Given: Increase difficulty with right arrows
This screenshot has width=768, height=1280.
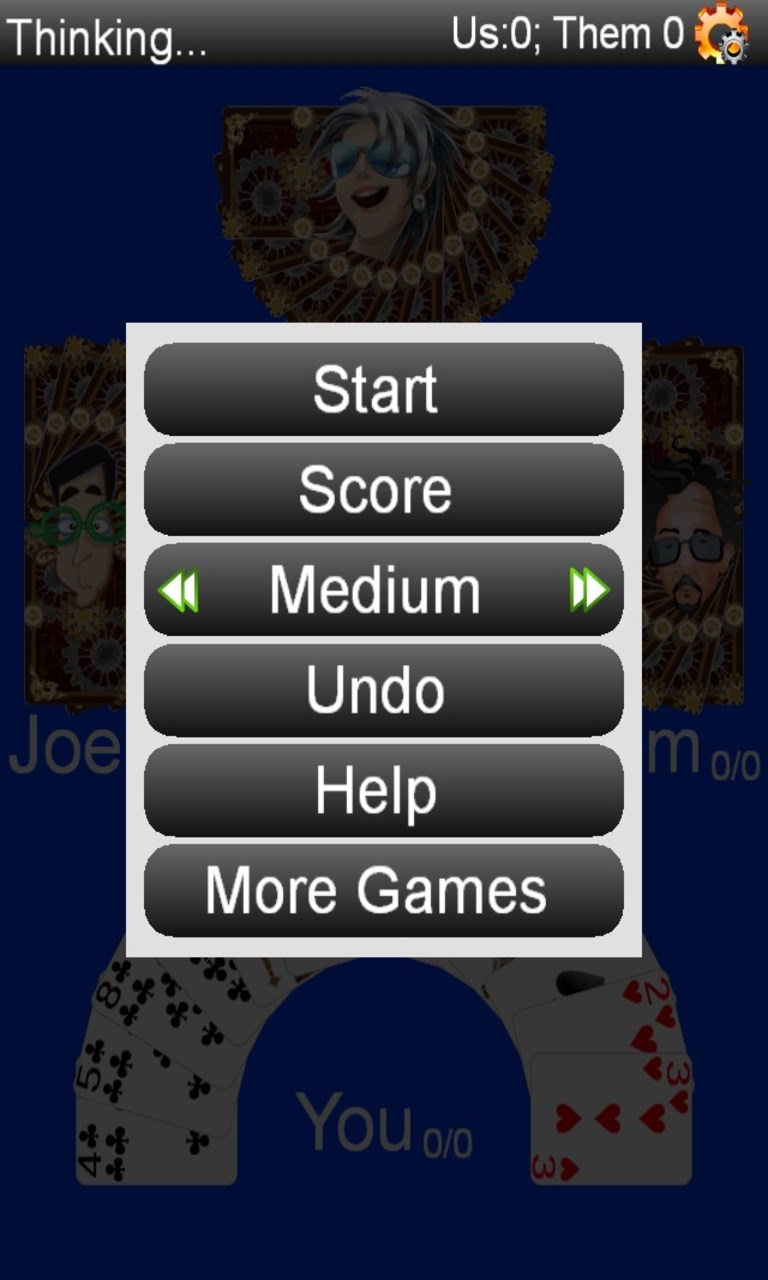Looking at the screenshot, I should coord(589,590).
